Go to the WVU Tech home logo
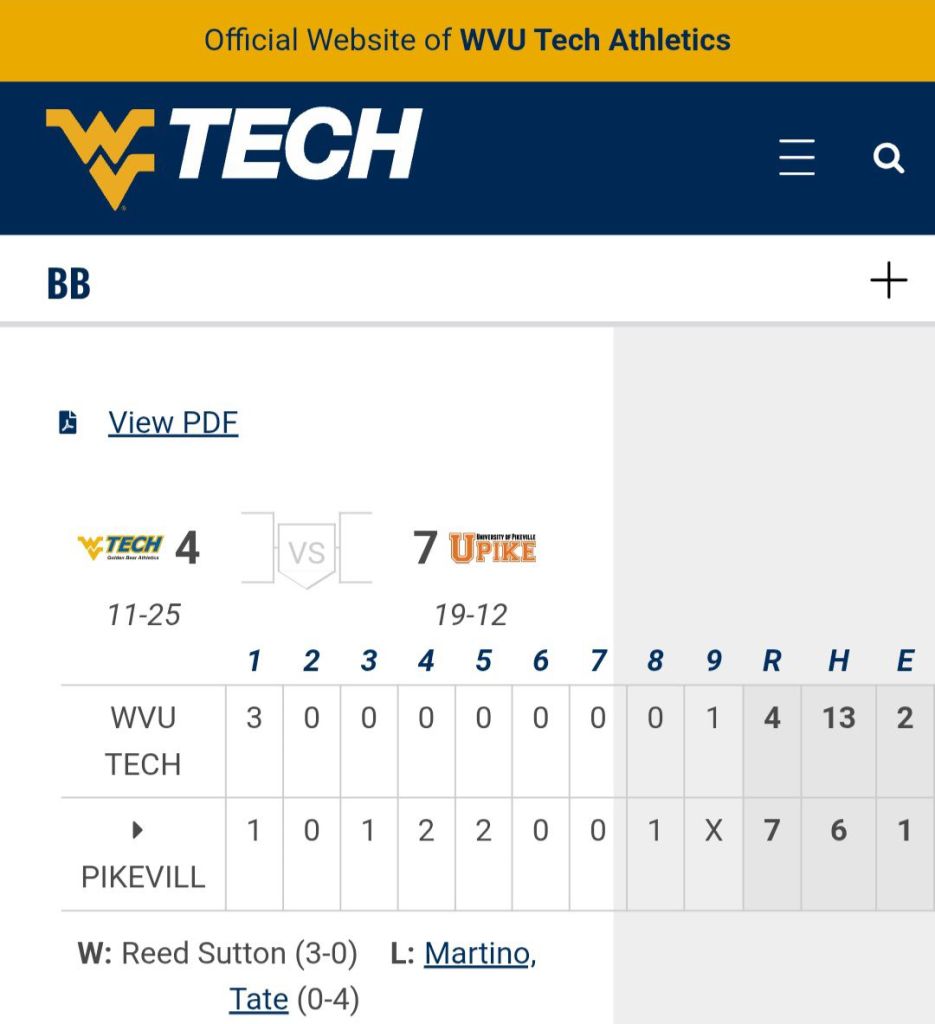This screenshot has height=1024, width=935. [x=234, y=158]
